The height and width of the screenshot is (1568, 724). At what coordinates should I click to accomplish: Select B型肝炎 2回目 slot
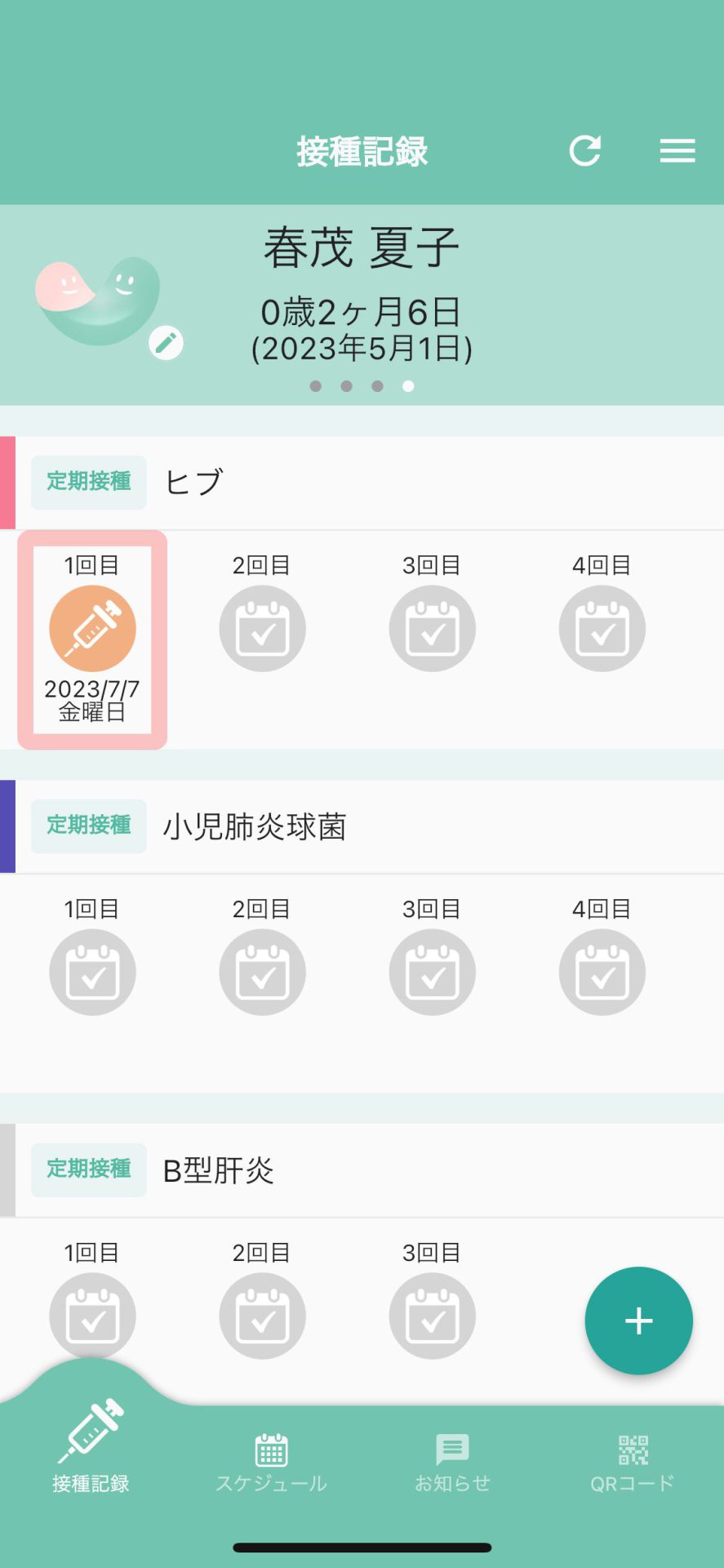[x=262, y=1315]
